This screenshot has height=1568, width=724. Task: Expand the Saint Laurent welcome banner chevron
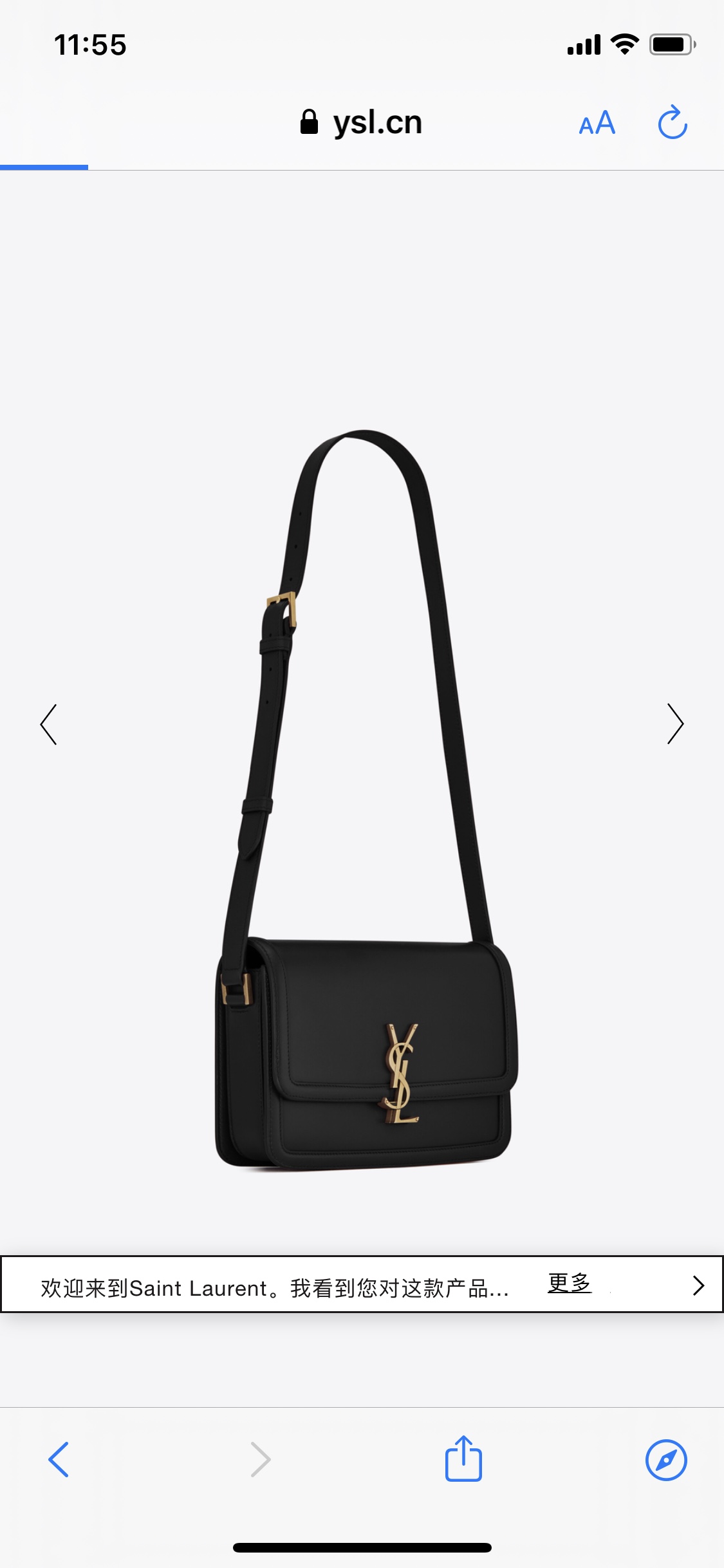click(698, 1285)
